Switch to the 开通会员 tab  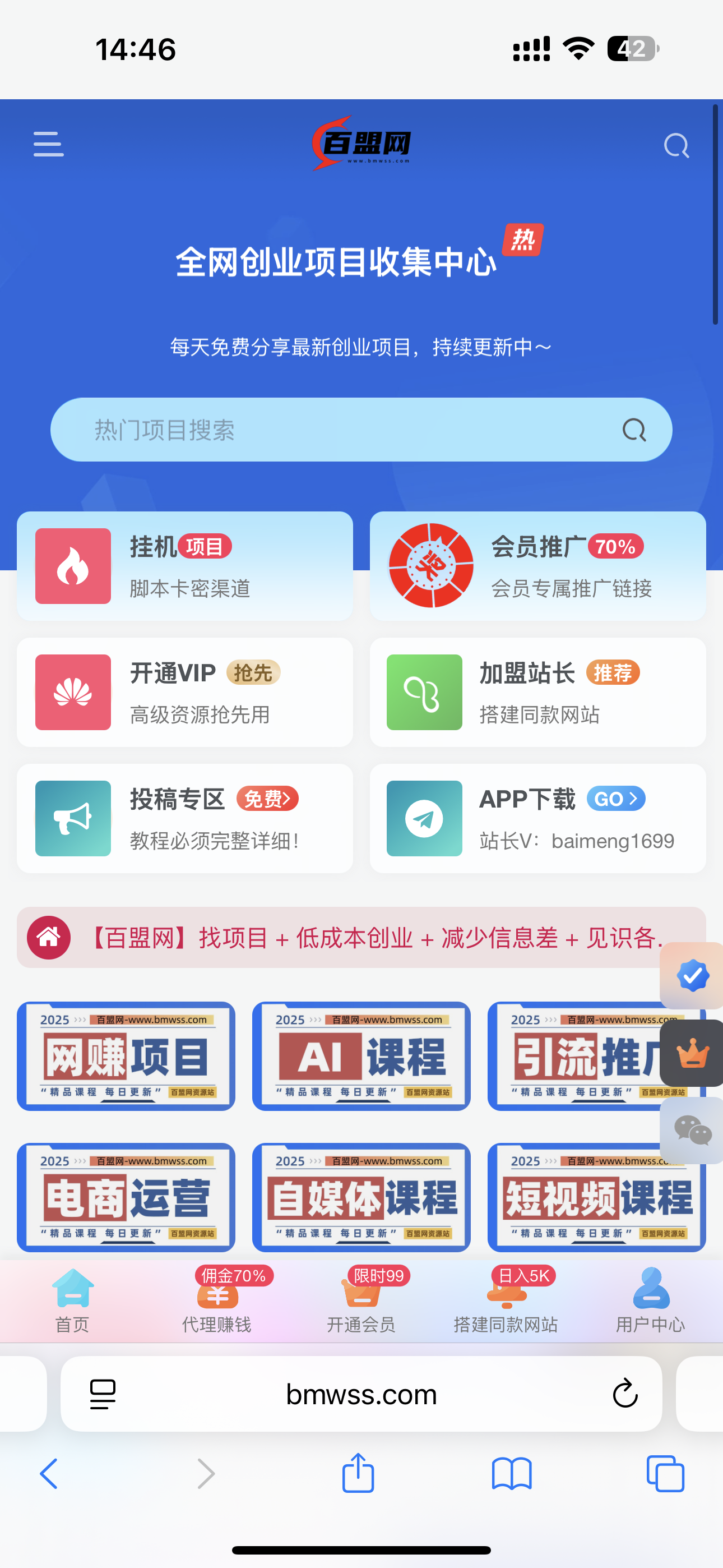(361, 1301)
